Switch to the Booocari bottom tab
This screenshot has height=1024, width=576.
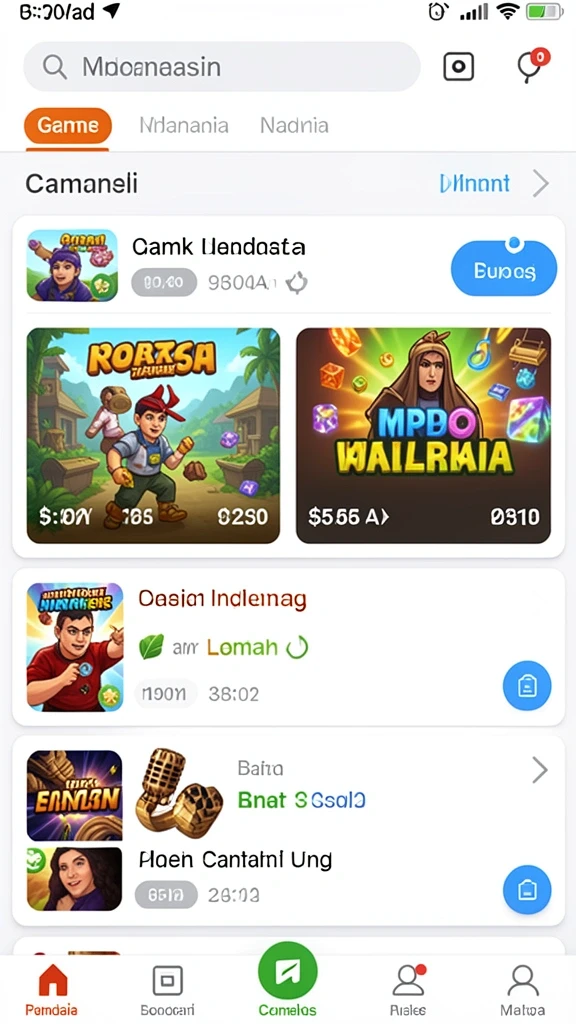point(167,990)
